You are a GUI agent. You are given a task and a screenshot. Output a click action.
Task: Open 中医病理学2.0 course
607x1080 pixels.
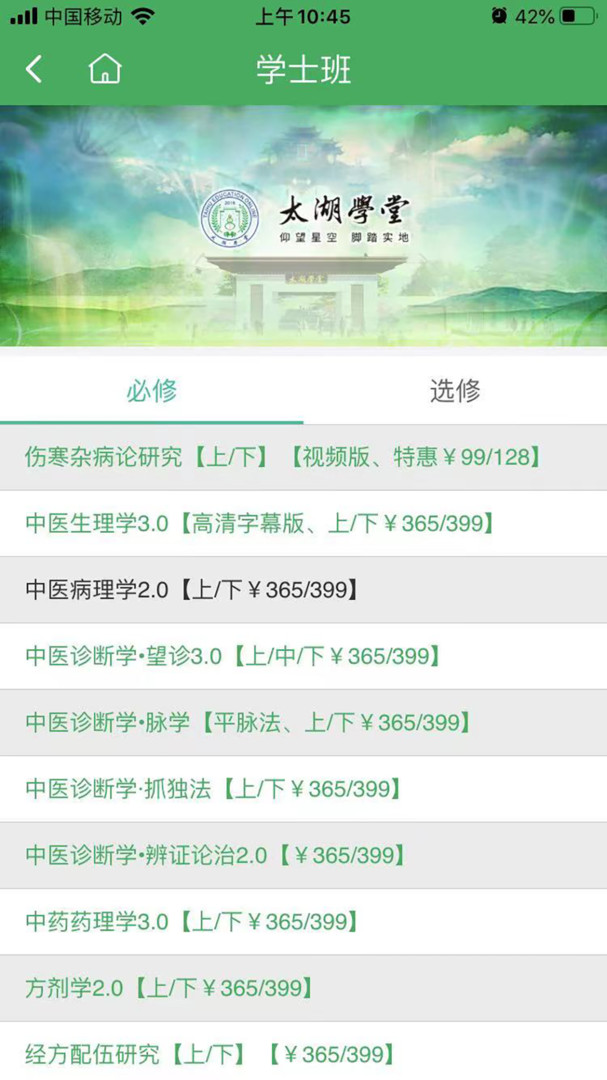(x=192, y=590)
